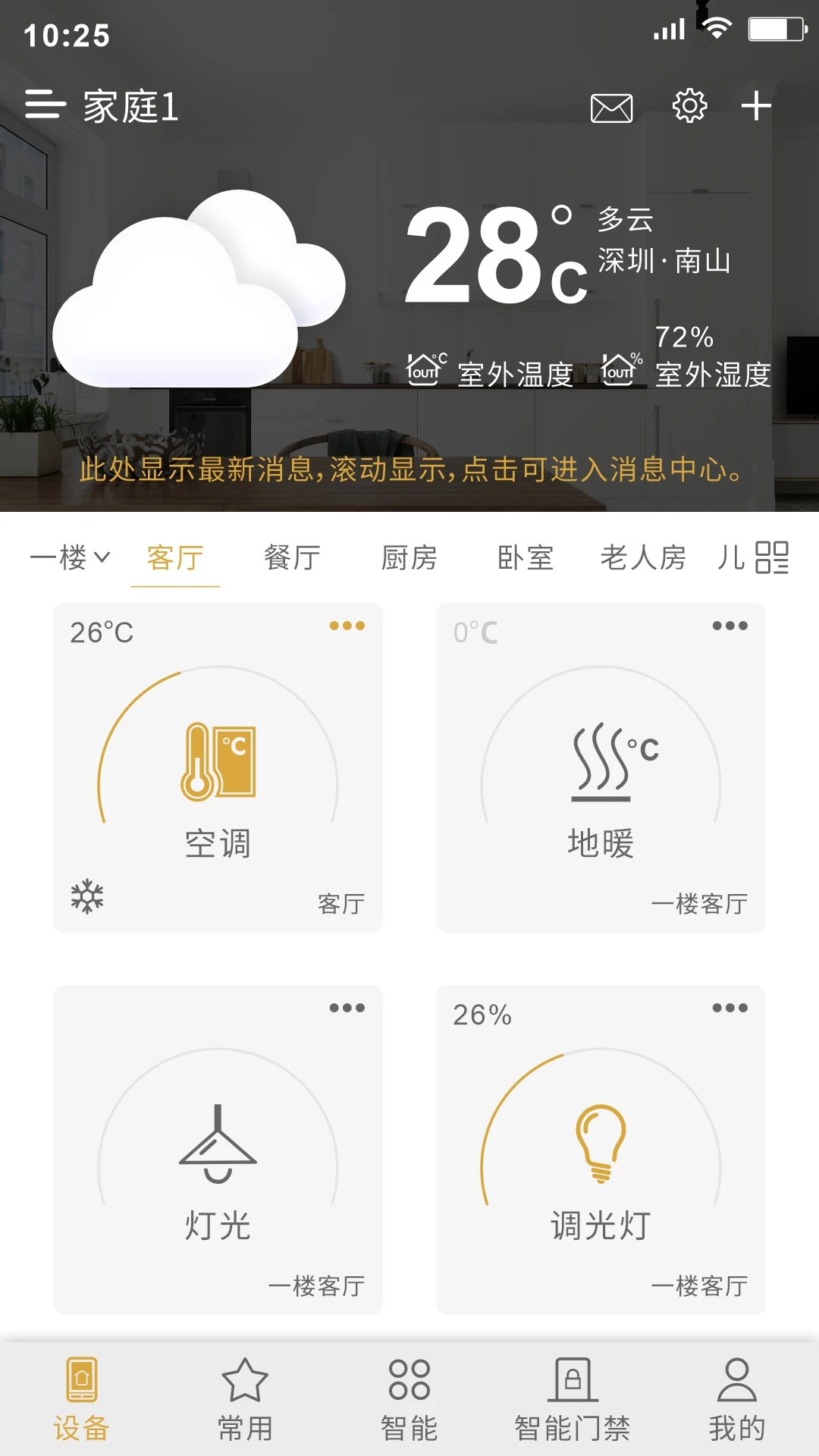This screenshot has height=1456, width=819.
Task: Tap the snowflake cooling mode icon on 空调 card
Action: pos(87,897)
